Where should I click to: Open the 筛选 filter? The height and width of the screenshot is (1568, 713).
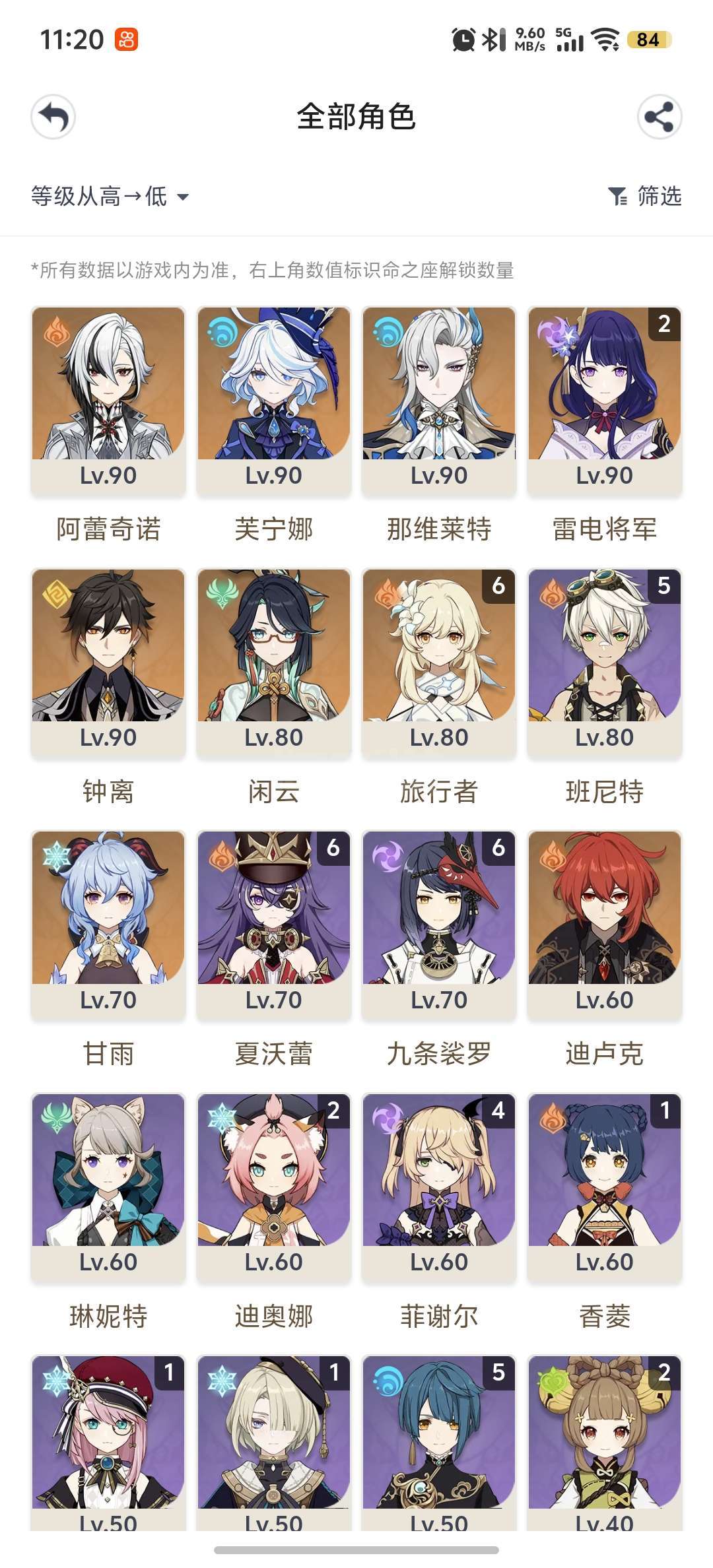pyautogui.click(x=644, y=196)
